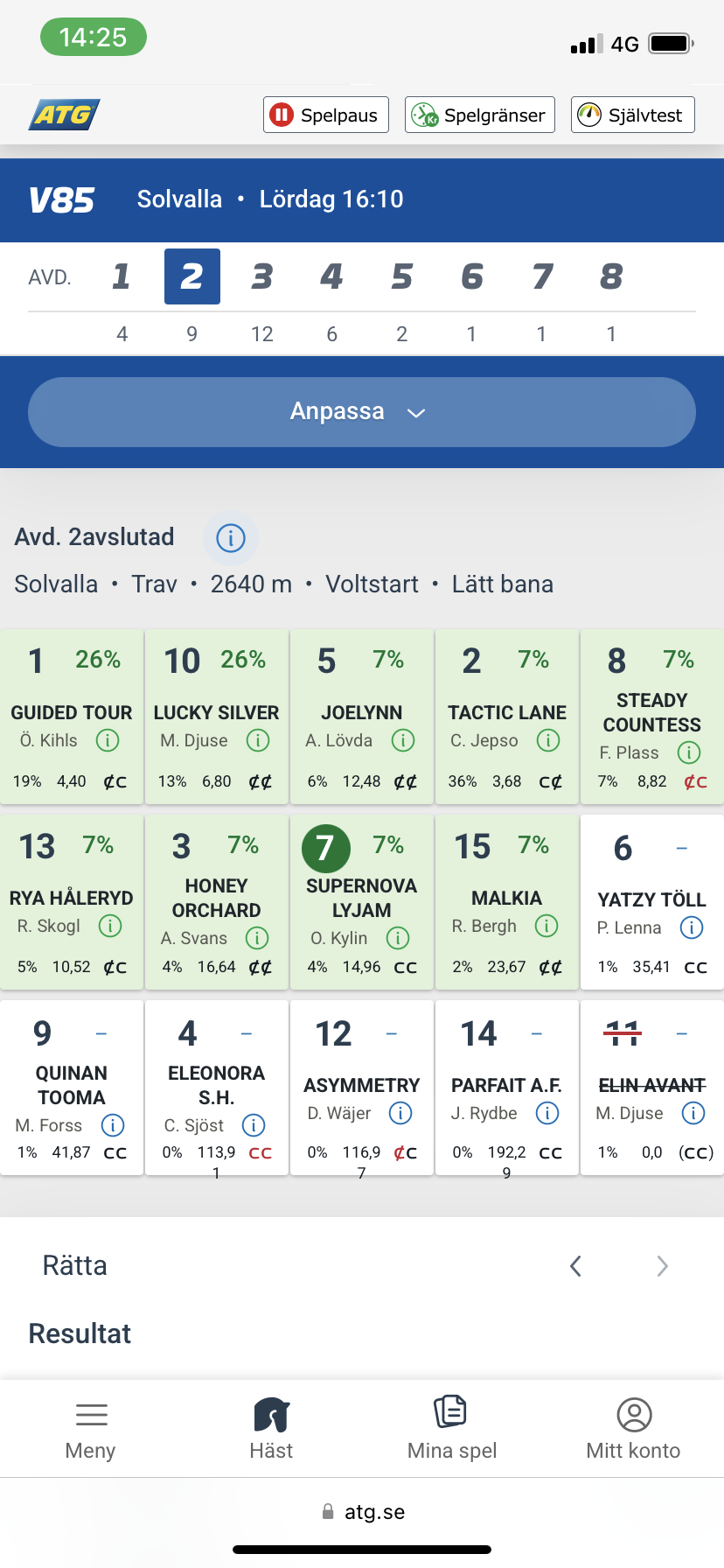Open info for Guided Tour
Screen dimensions: 724x1568
[x=108, y=741]
